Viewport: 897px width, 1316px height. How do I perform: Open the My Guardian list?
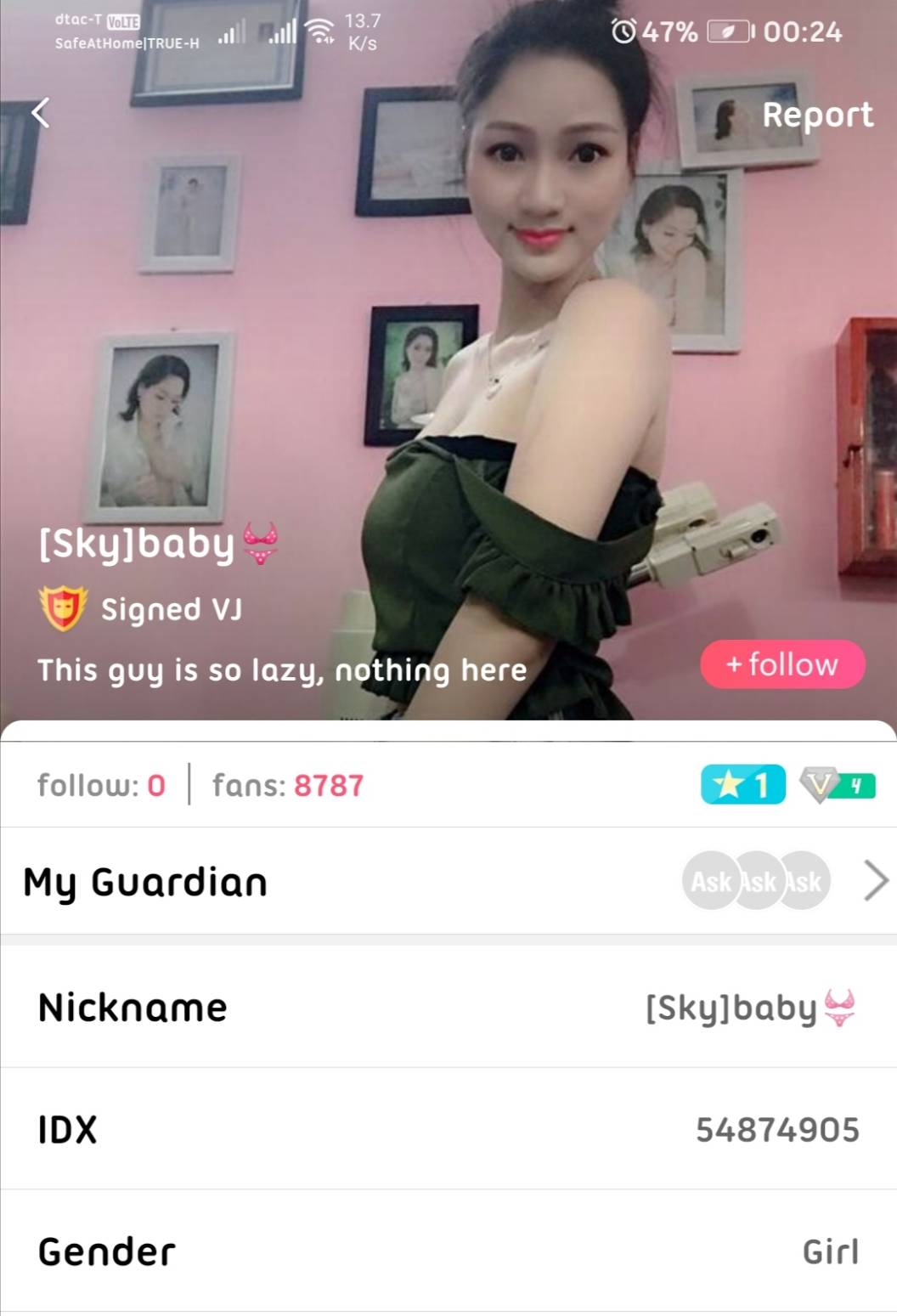pyautogui.click(x=448, y=881)
